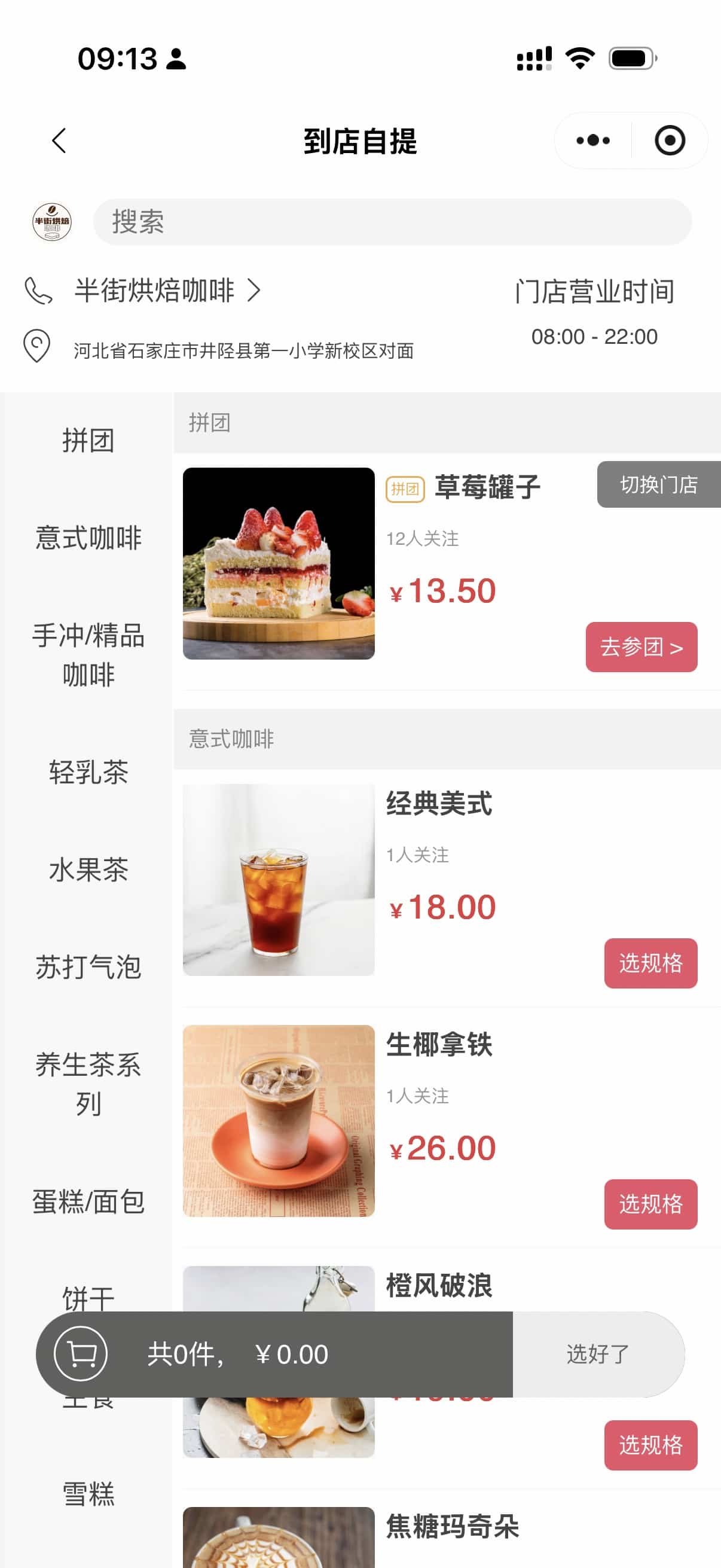The image size is (721, 1568).
Task: Open the 蛋糕/面包 category
Action: coord(88,1201)
